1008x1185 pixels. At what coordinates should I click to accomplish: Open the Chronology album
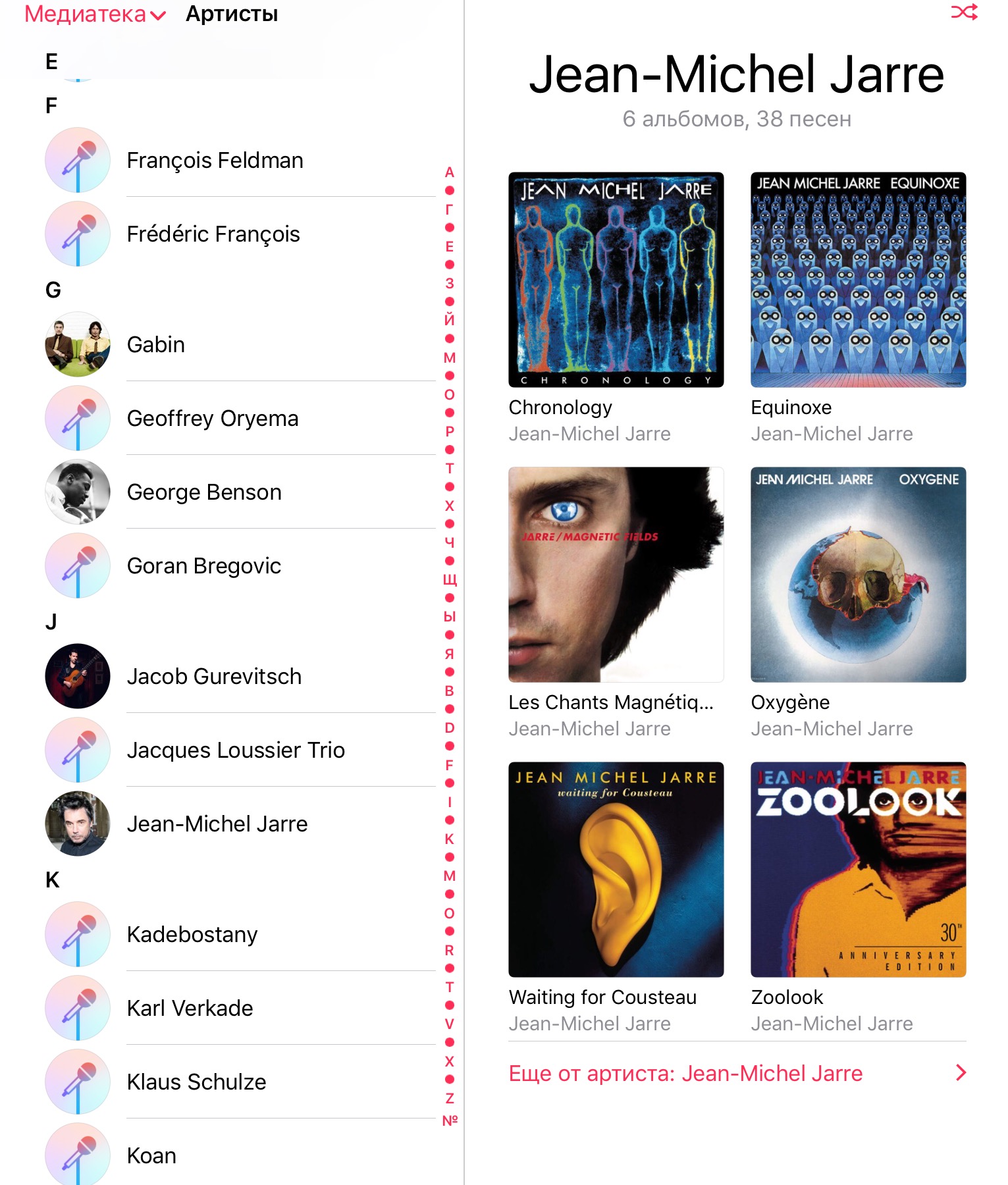pos(616,280)
